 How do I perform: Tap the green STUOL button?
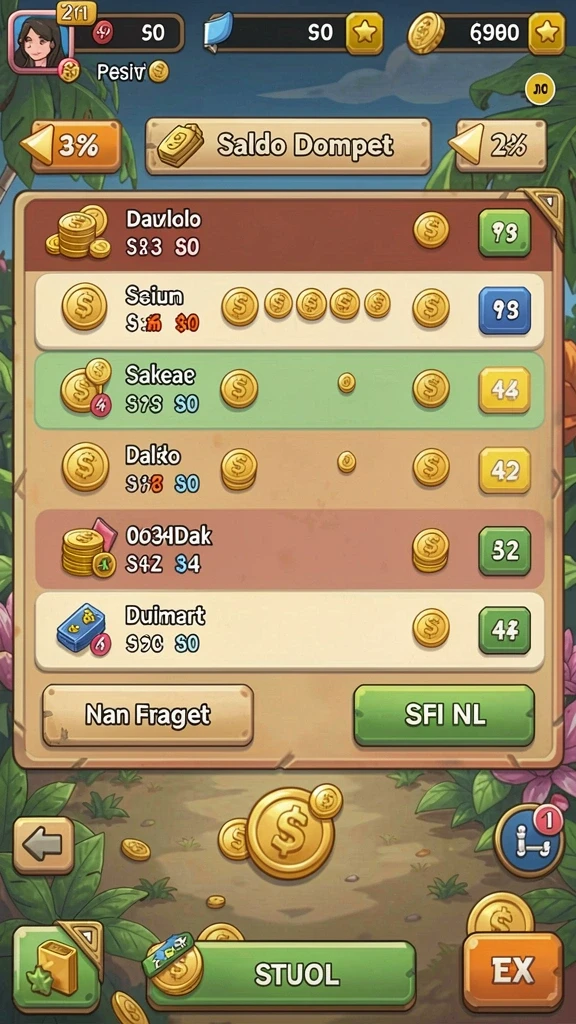coord(281,974)
